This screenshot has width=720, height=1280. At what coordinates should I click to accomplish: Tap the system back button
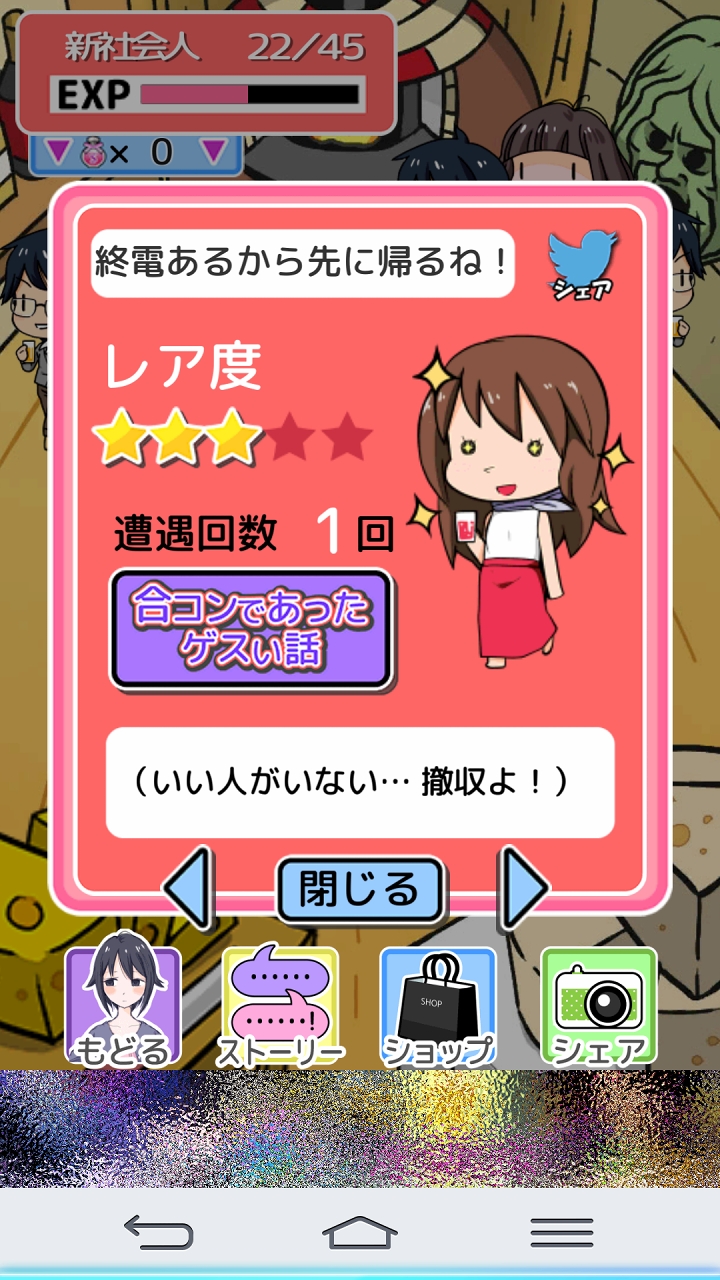point(159,1232)
